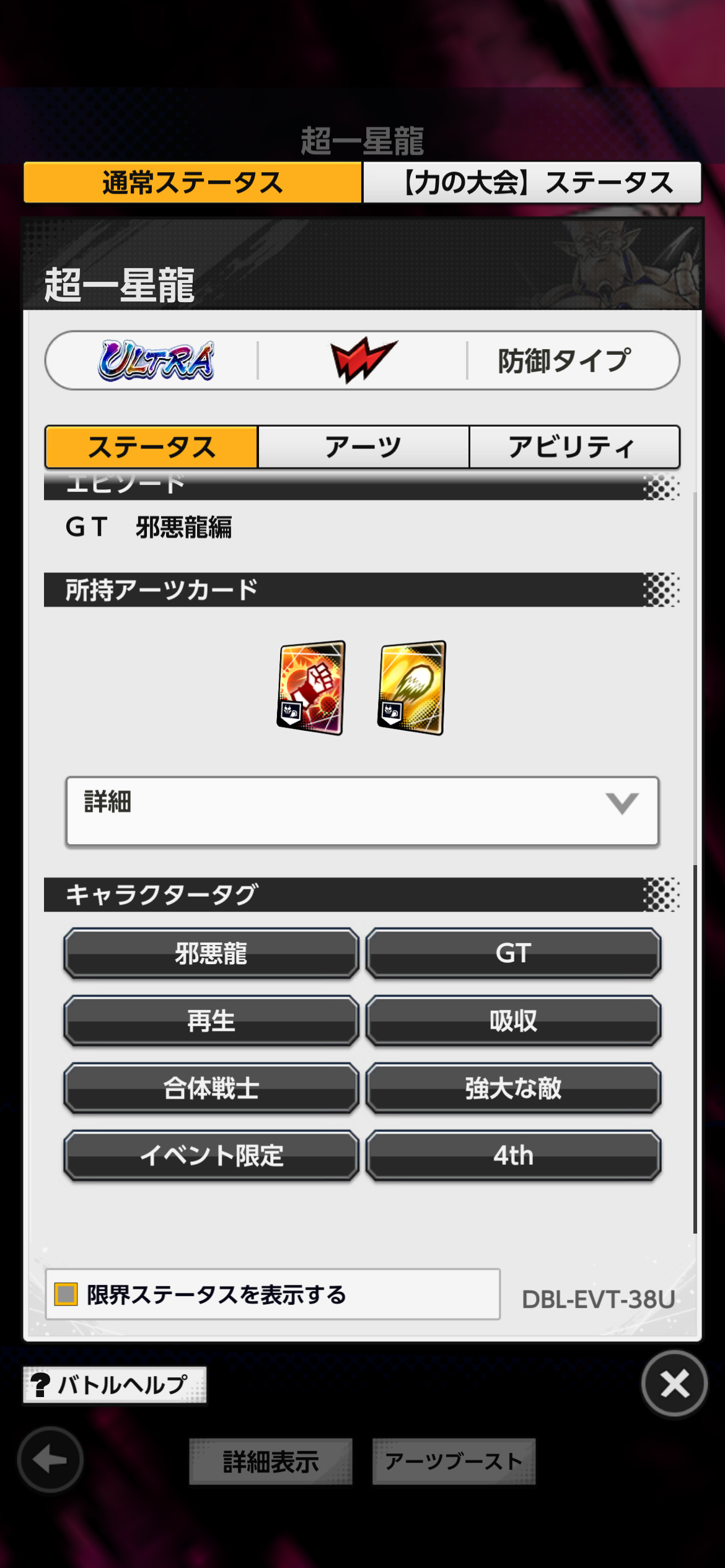The width and height of the screenshot is (725, 1568).
Task: Enable 限界ステータスを表示する checkbox
Action: (66, 1294)
